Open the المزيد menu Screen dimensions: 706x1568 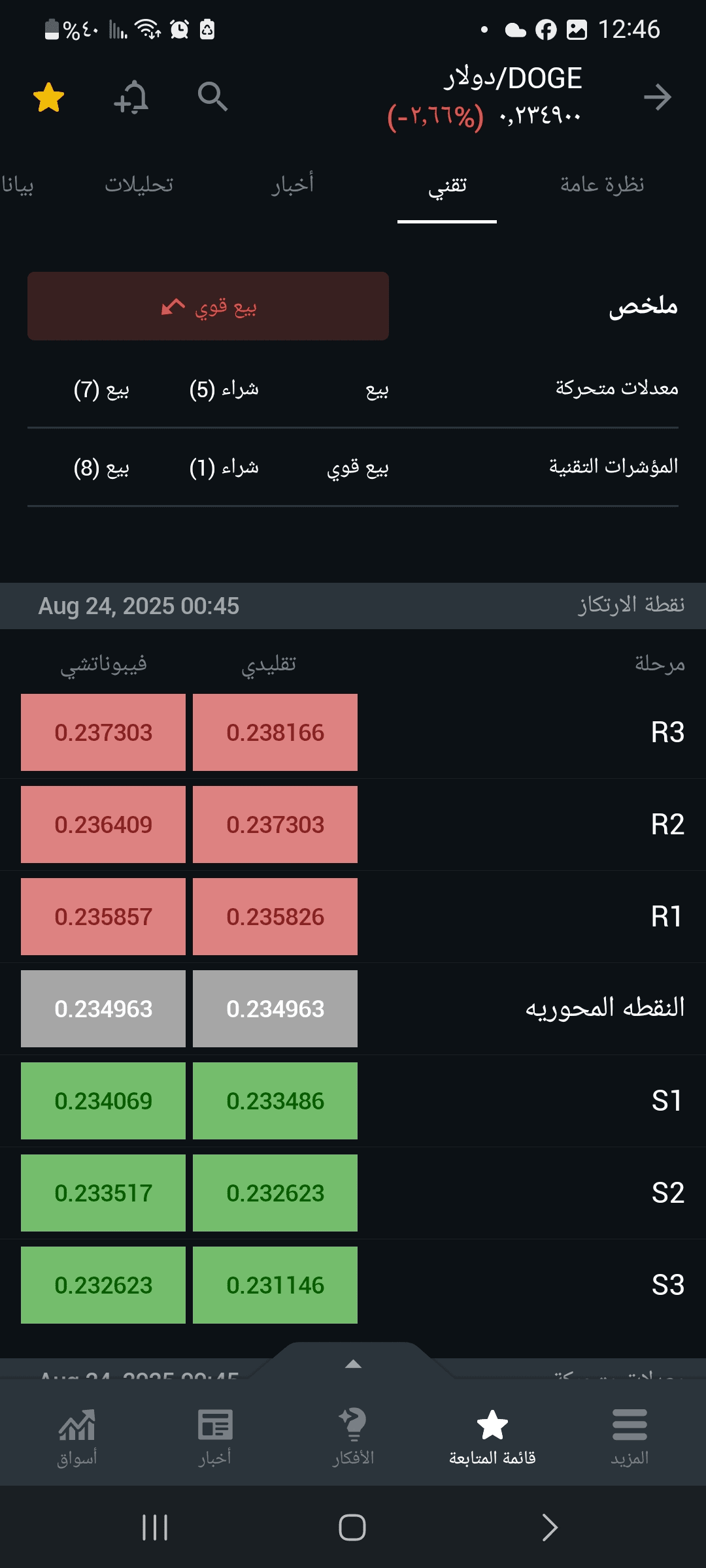coord(630,1437)
